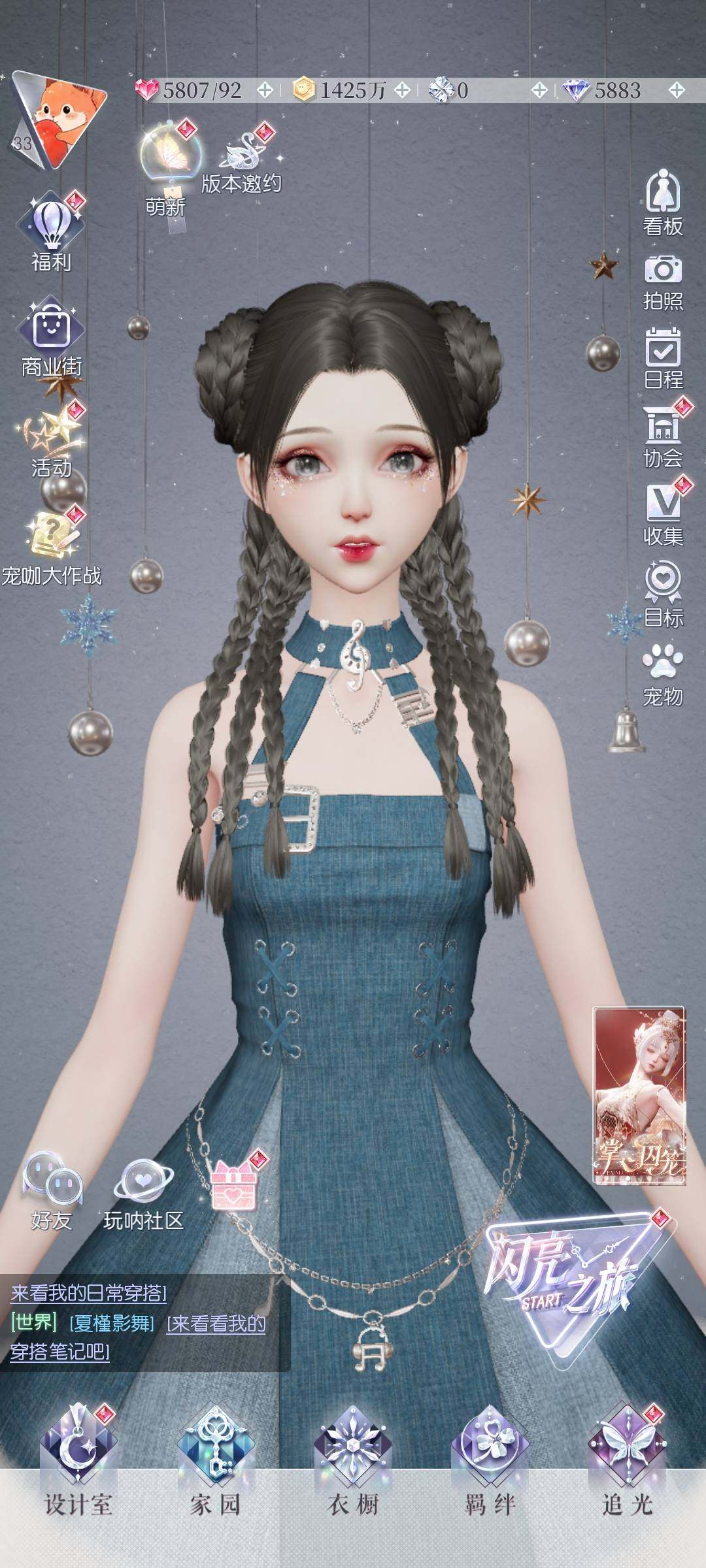Open the 看板 display settings
This screenshot has width=706, height=1568.
point(663,203)
